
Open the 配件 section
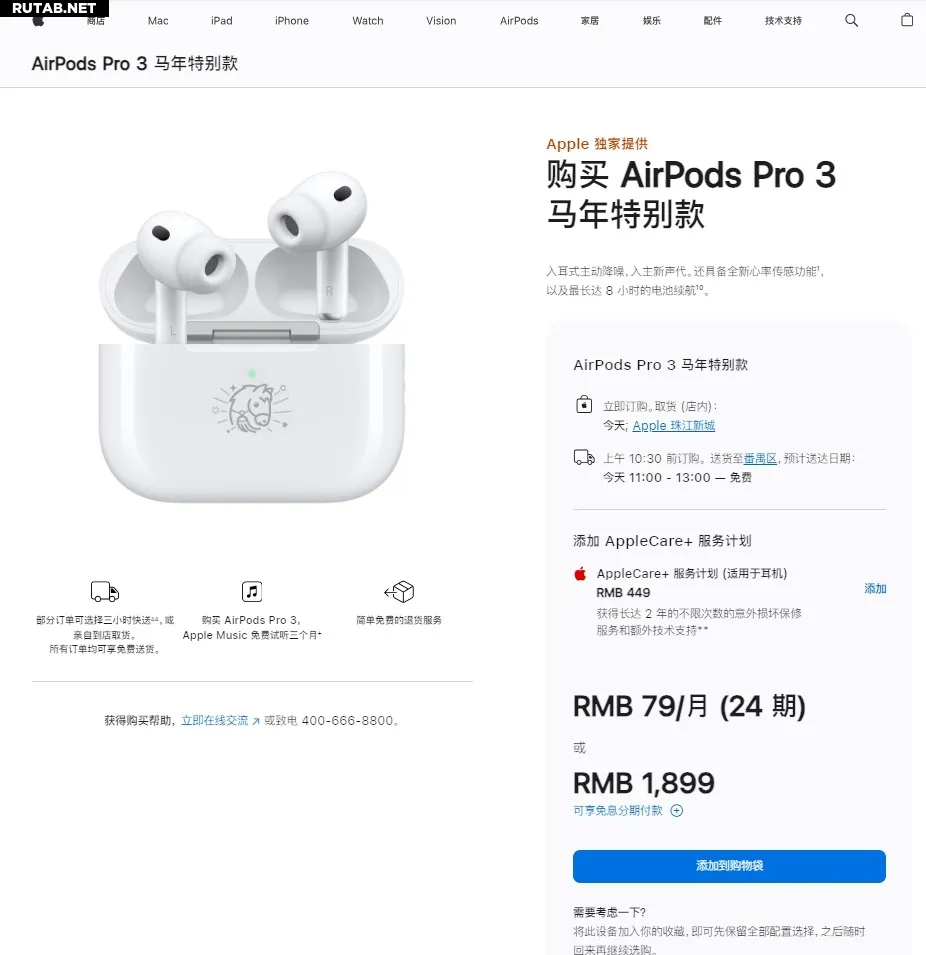(712, 21)
